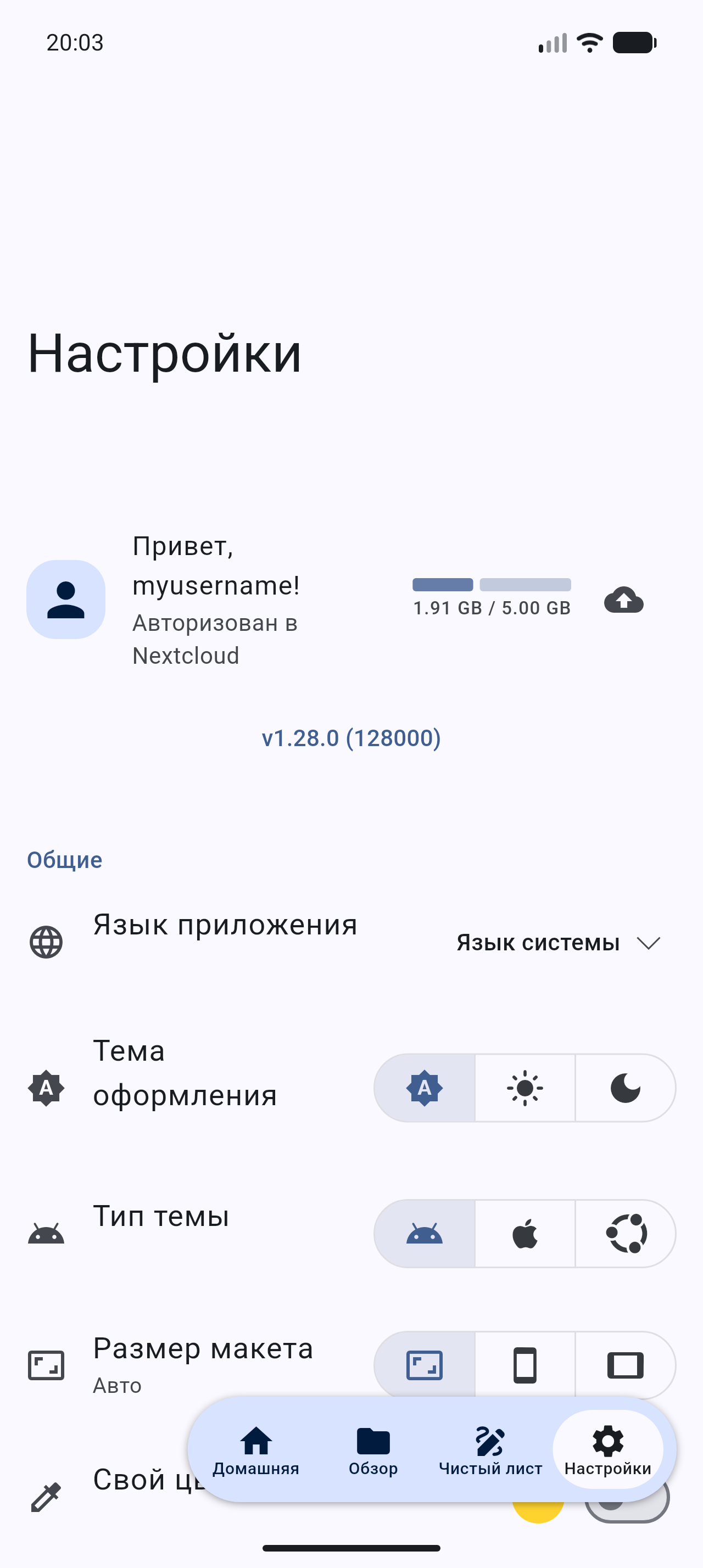Go to the Домашняя tab

click(255, 1451)
